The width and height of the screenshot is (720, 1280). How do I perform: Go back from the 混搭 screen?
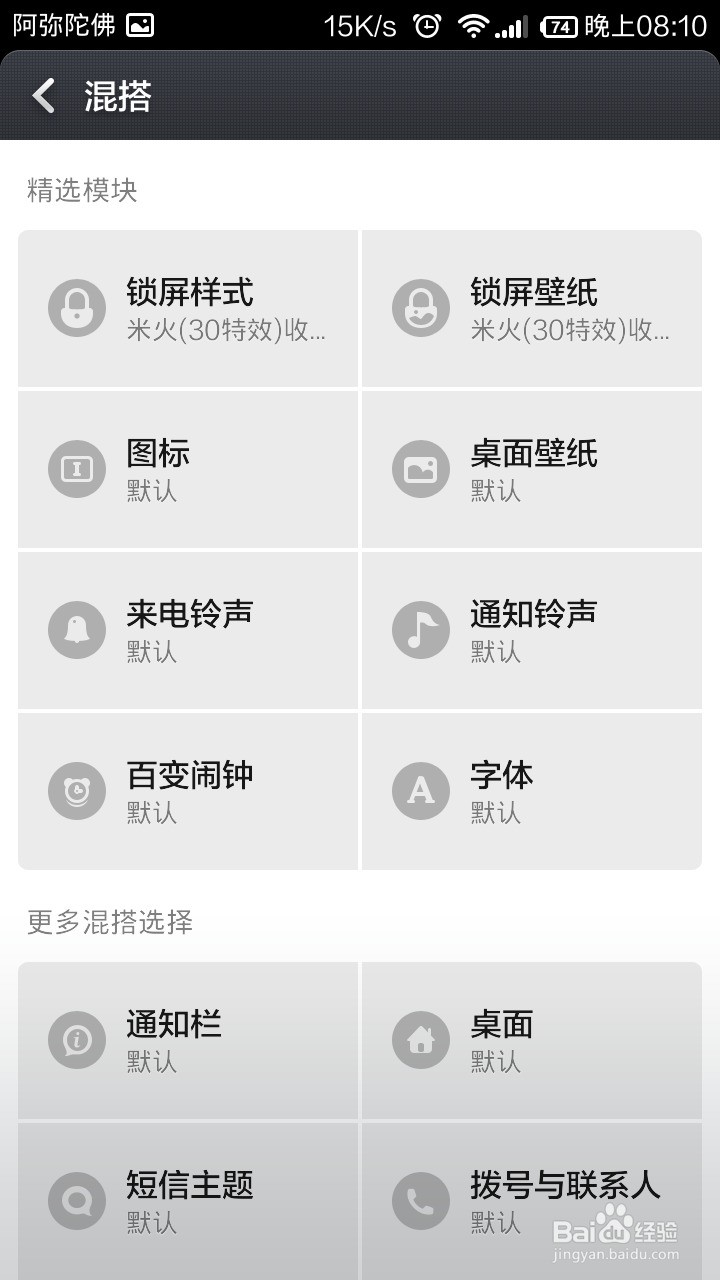(x=44, y=97)
